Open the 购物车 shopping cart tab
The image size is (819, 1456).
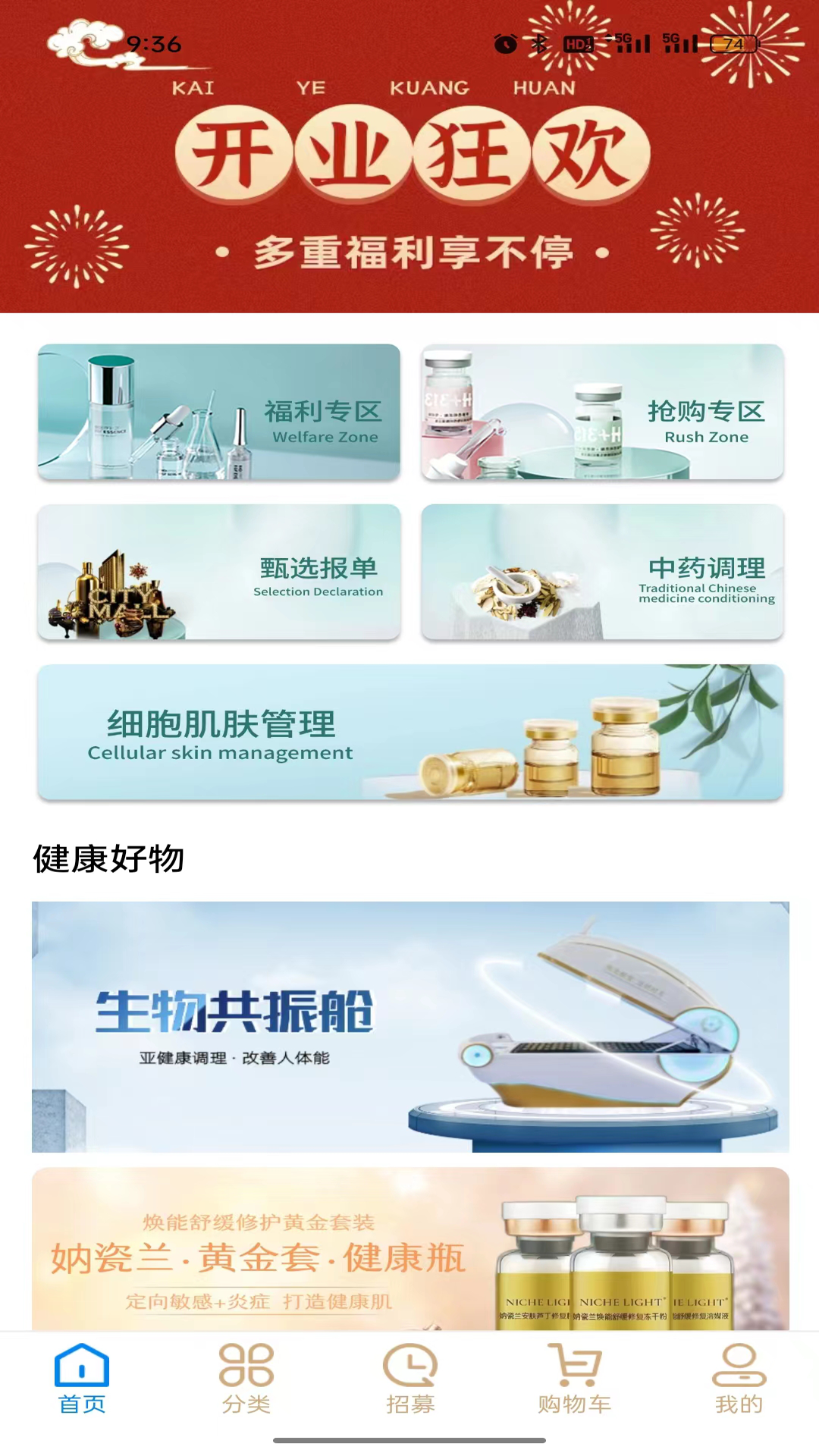pyautogui.click(x=574, y=1379)
